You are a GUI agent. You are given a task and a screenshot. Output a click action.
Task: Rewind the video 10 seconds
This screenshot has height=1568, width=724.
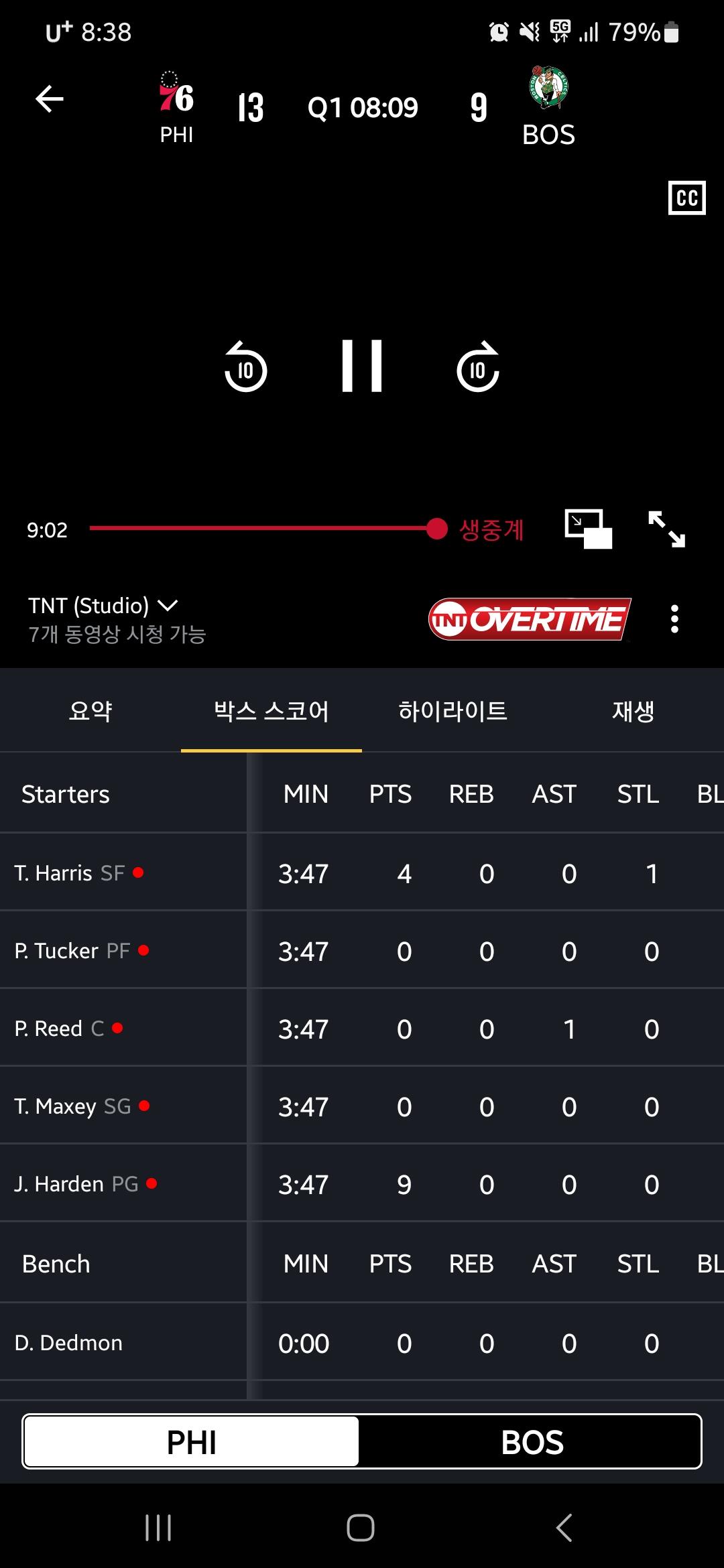point(245,368)
